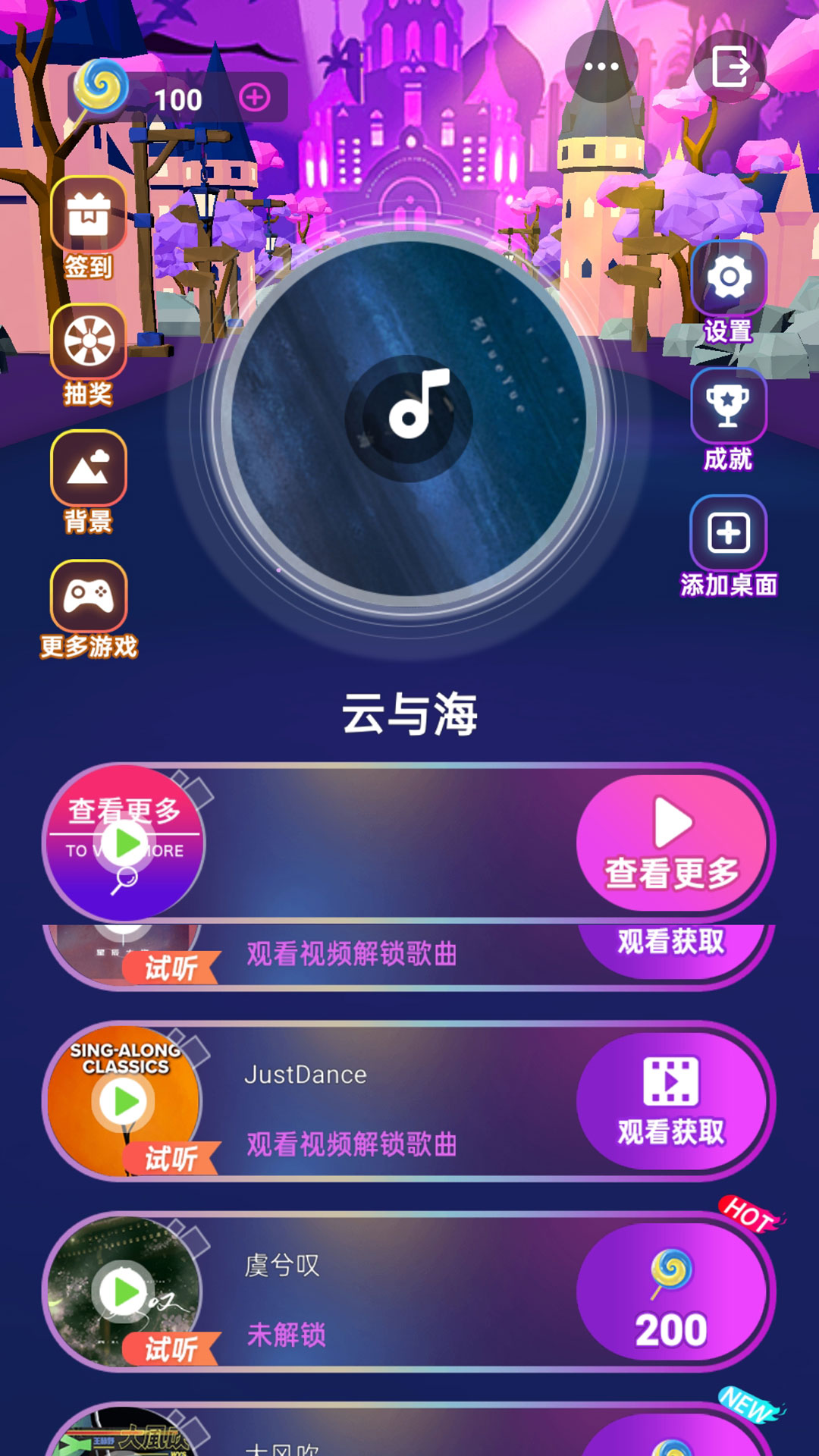
Task: Add more candy with the plus icon
Action: coord(255,98)
